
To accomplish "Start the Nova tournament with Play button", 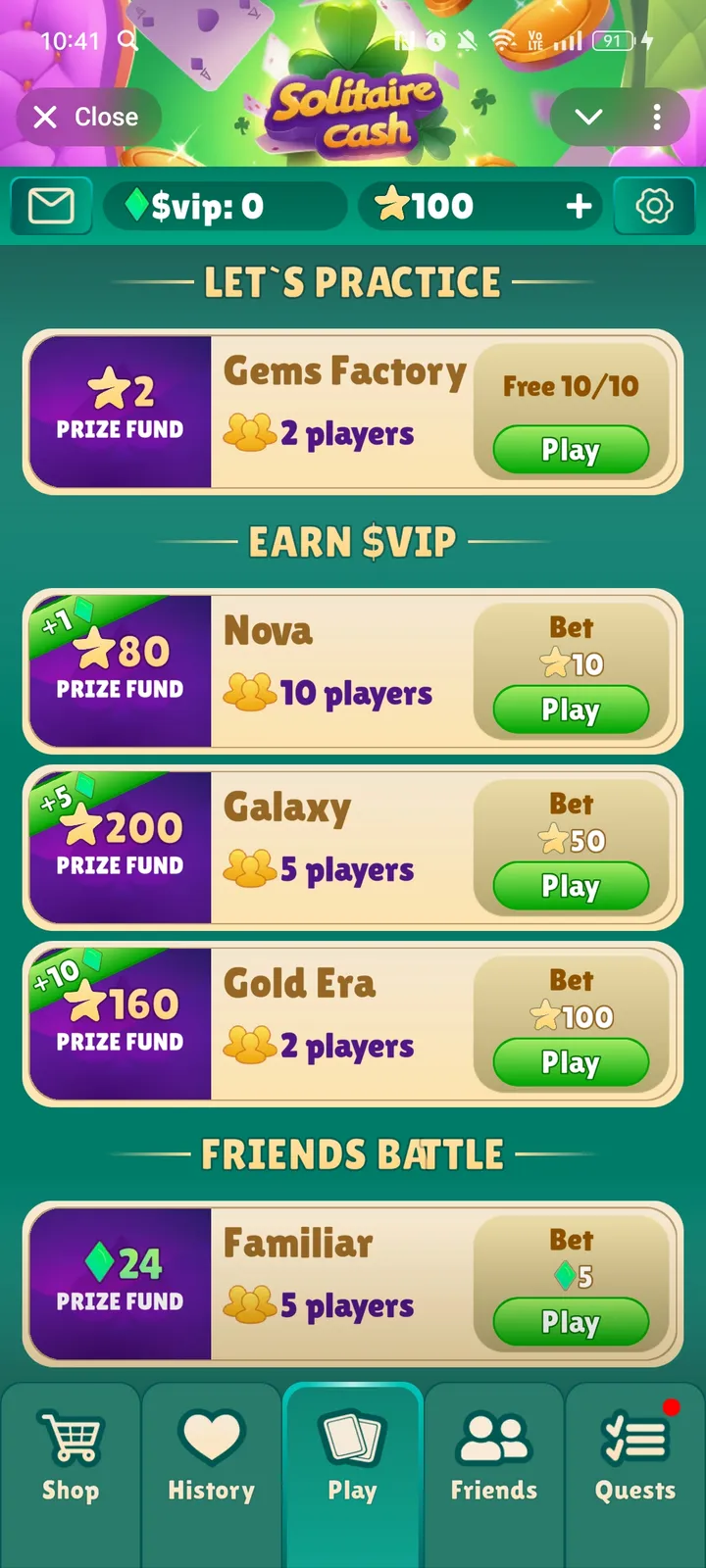I will [572, 710].
